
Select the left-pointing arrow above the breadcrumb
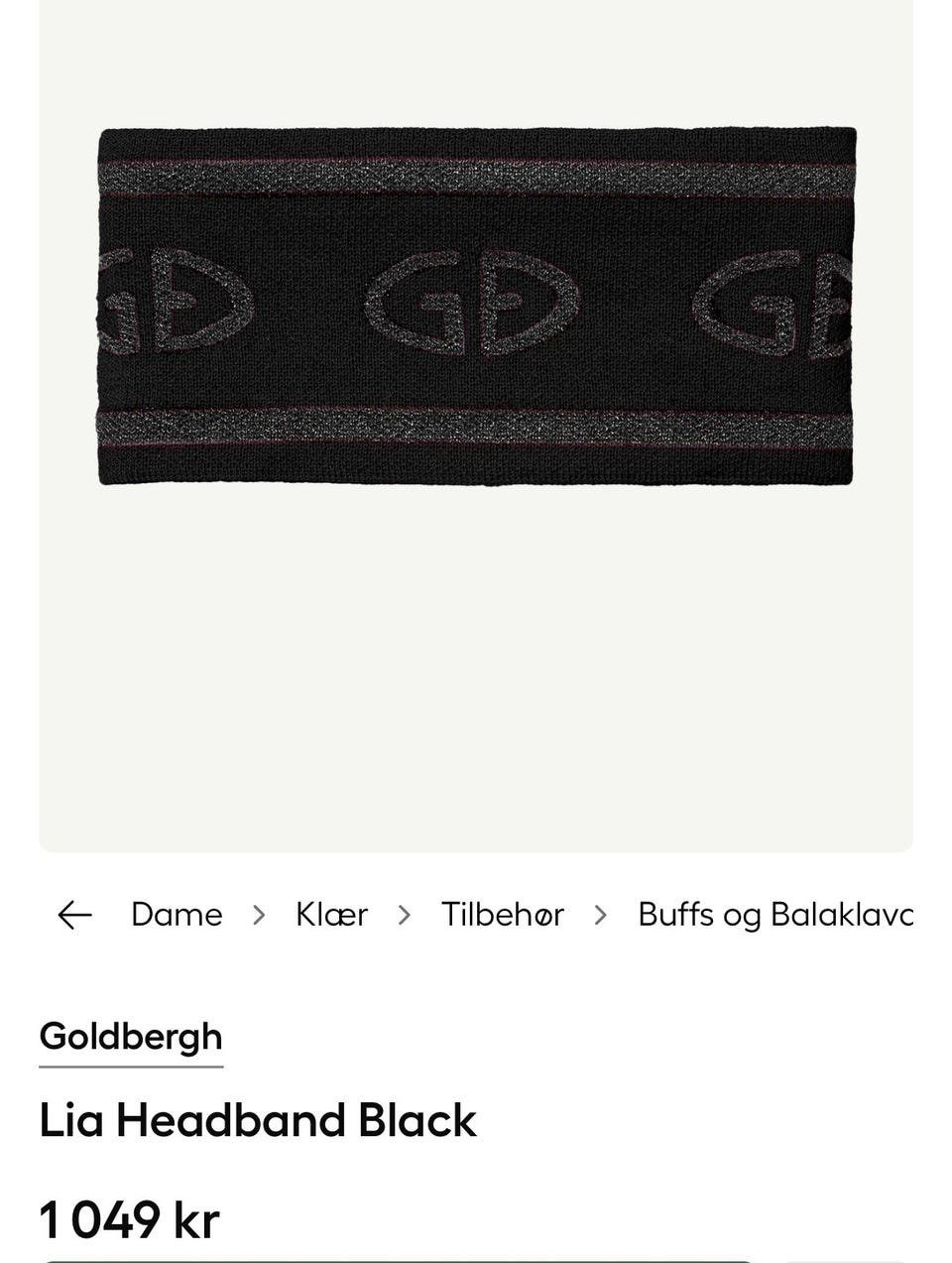coord(73,915)
